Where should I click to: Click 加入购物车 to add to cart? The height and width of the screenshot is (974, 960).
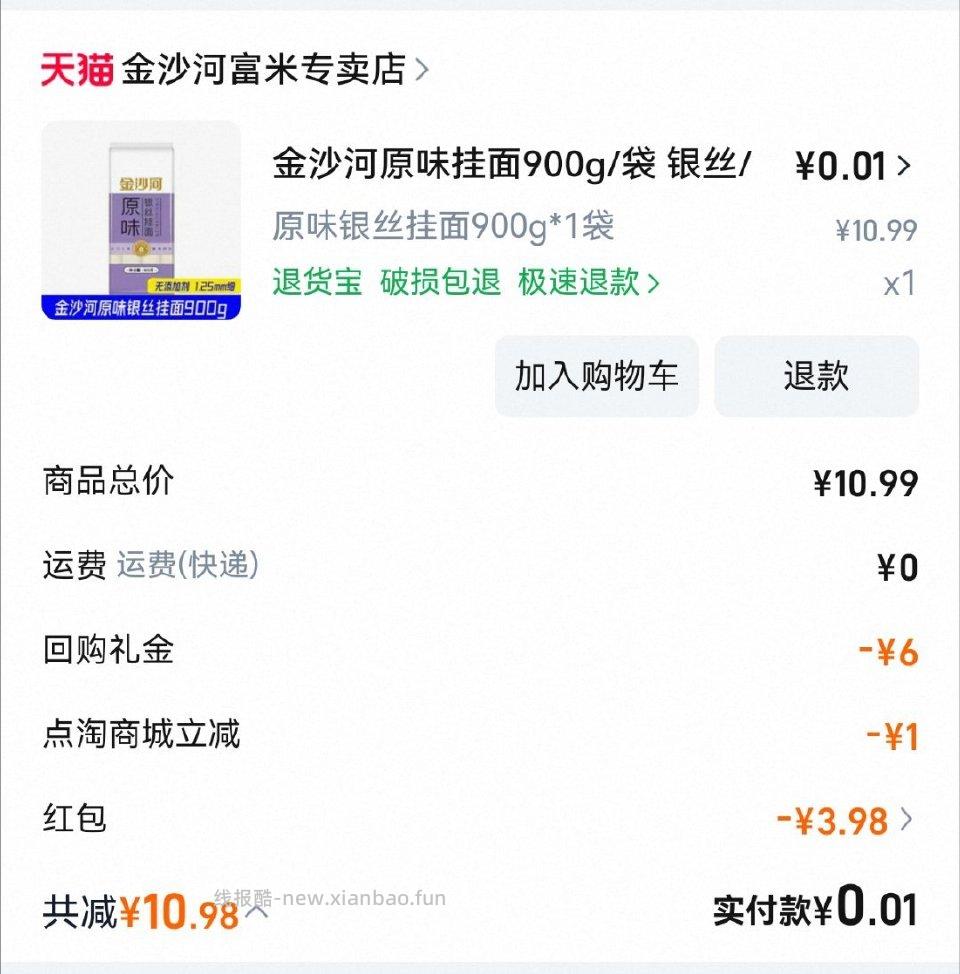click(596, 377)
